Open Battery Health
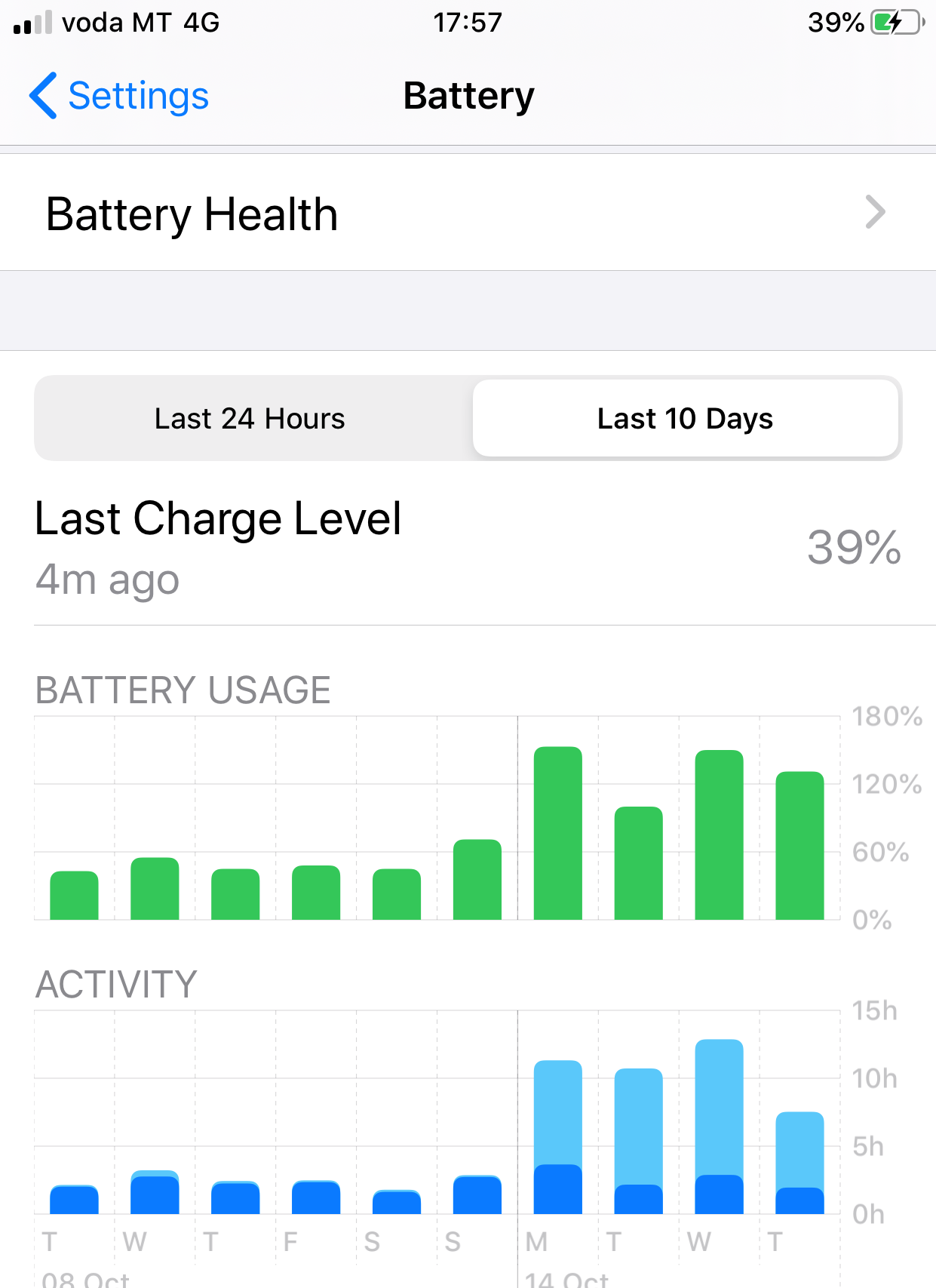Viewport: 936px width, 1288px height. [468, 214]
